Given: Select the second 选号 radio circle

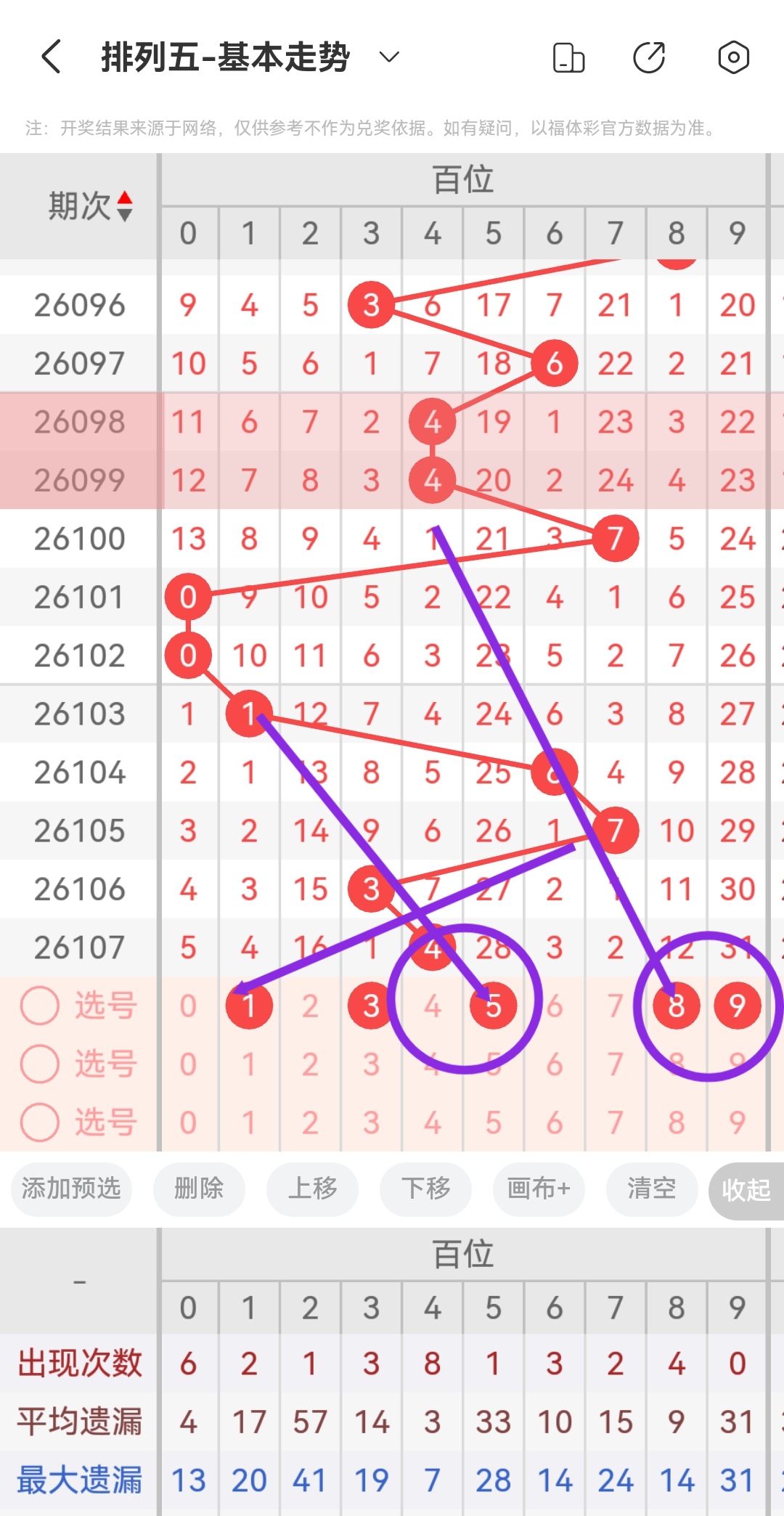Looking at the screenshot, I should click(x=40, y=1063).
